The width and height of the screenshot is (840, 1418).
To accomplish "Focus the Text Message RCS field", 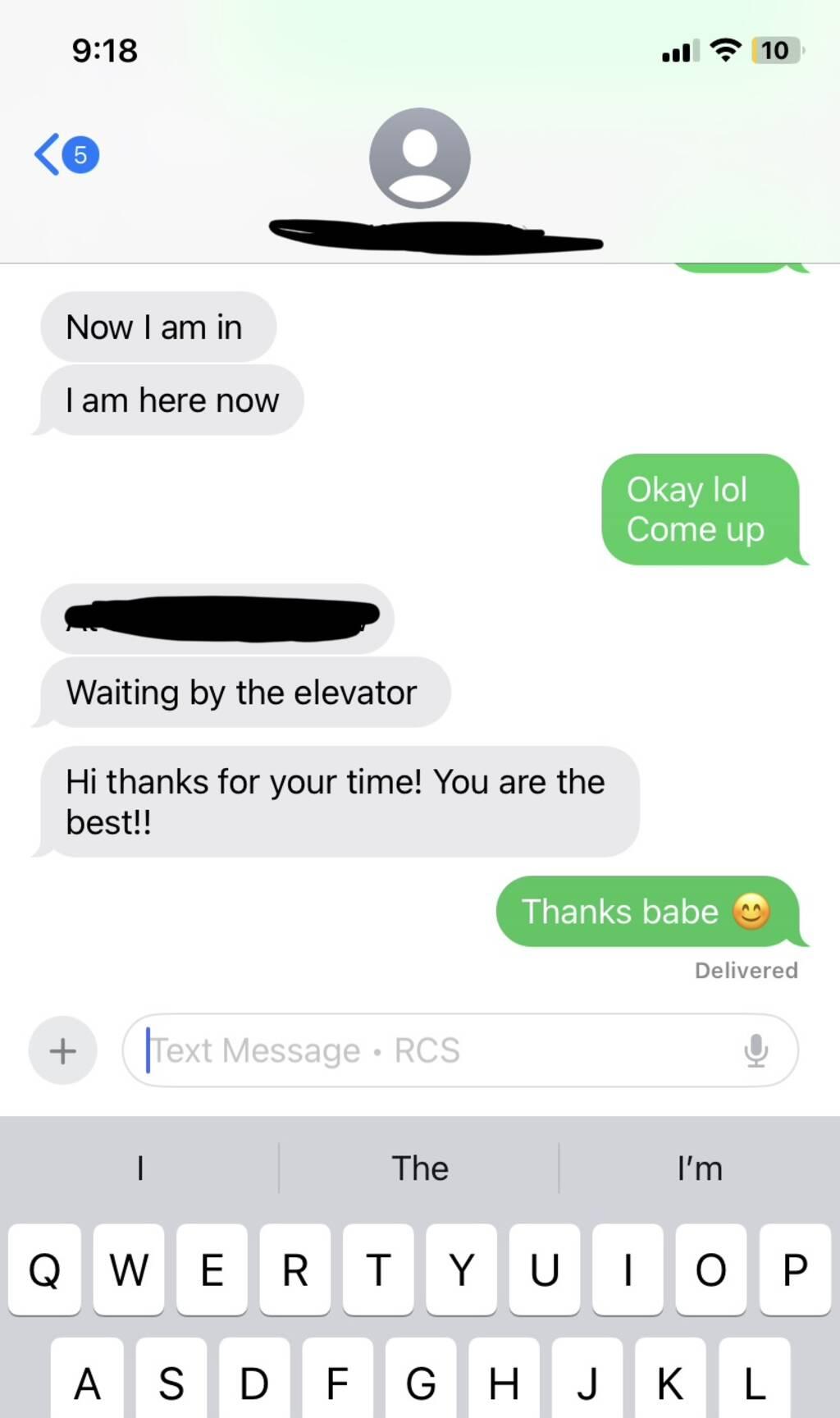I will [435, 1050].
